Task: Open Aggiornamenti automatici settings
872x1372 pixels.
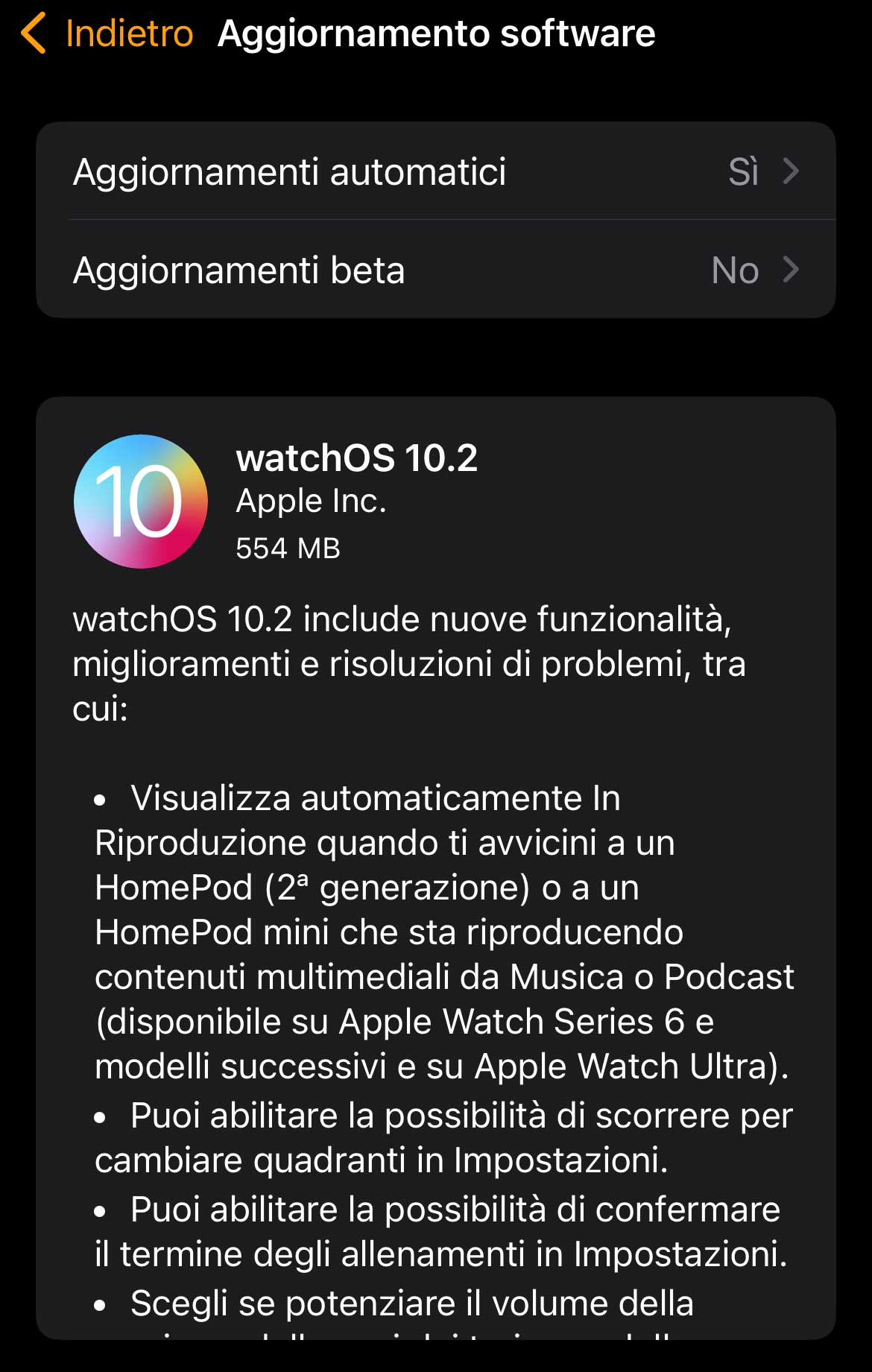Action: (x=435, y=171)
